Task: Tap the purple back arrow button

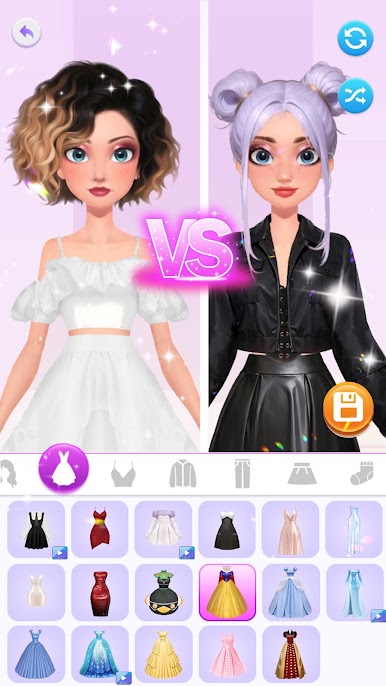Action: point(26,32)
